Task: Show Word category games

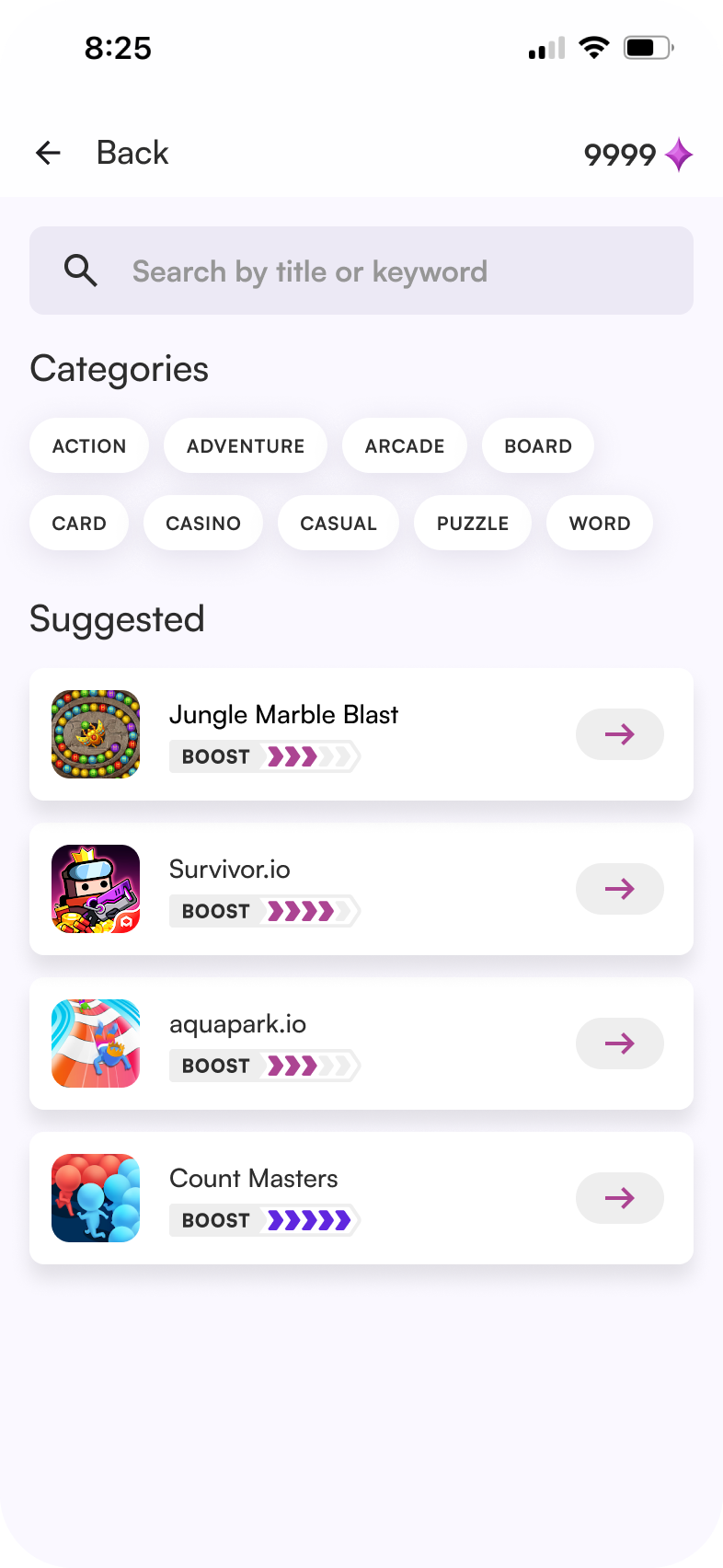Action: [x=600, y=524]
